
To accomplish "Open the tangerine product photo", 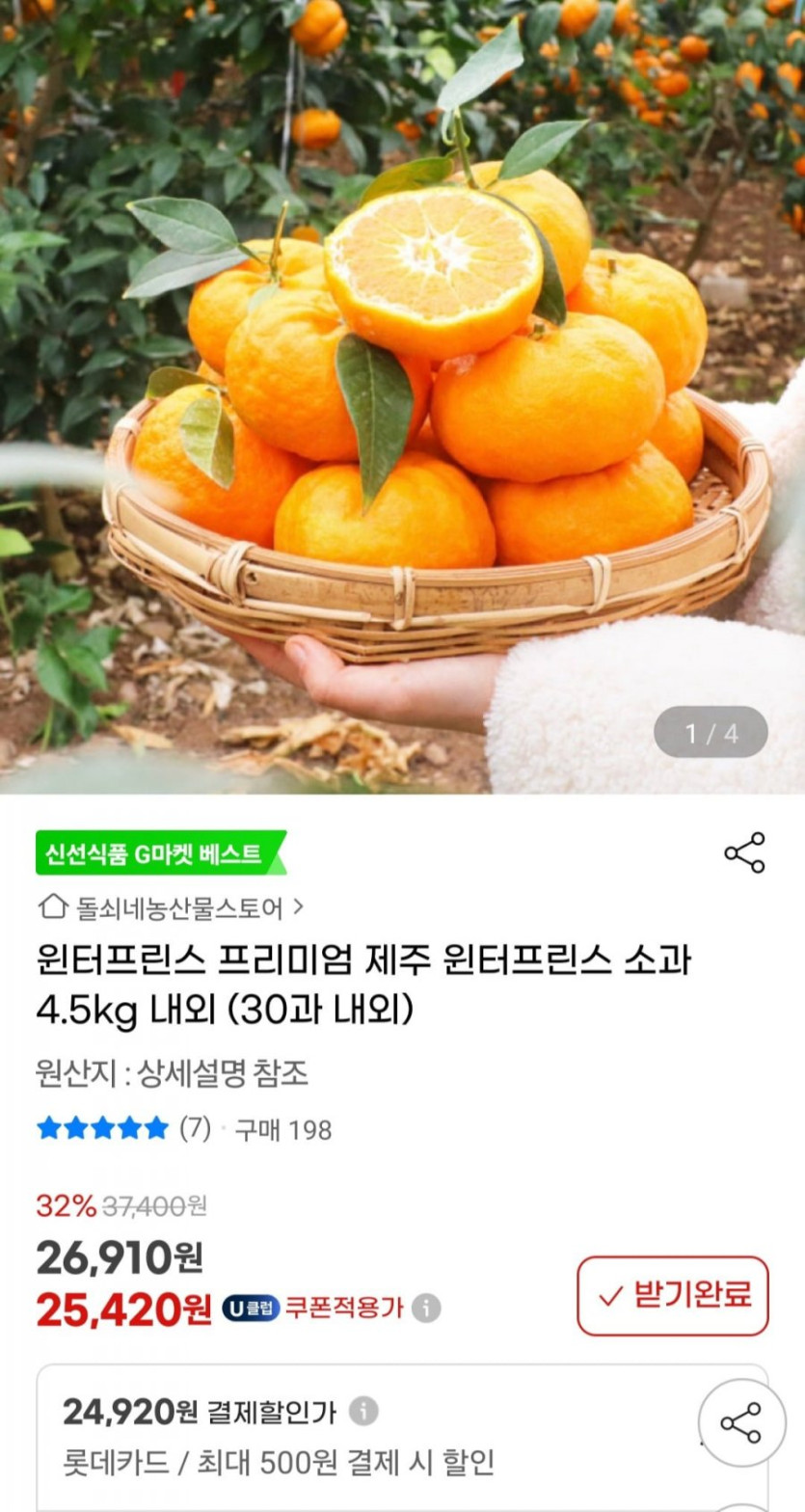I will click(x=402, y=395).
